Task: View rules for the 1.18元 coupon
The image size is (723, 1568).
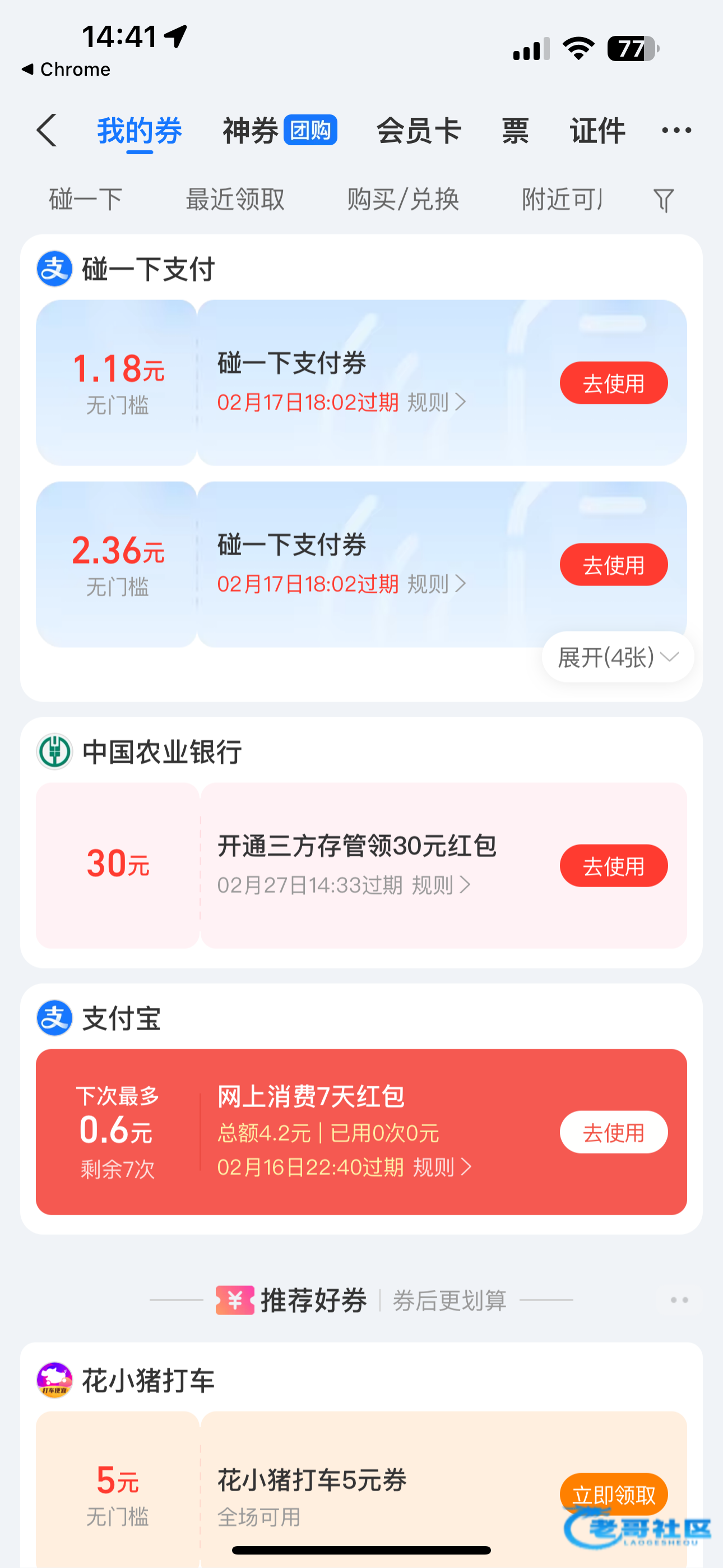Action: tap(437, 402)
